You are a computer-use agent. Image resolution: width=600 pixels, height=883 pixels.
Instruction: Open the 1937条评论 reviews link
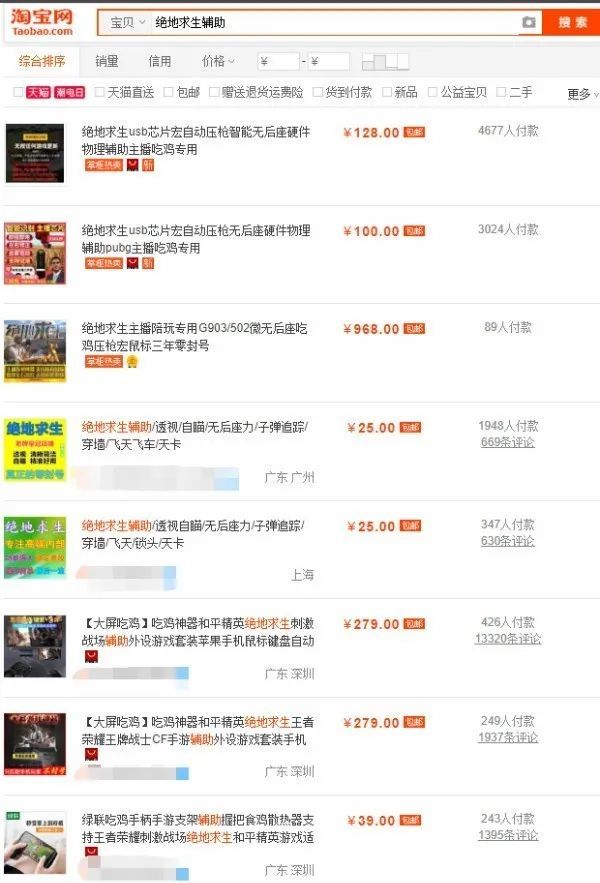pos(507,737)
